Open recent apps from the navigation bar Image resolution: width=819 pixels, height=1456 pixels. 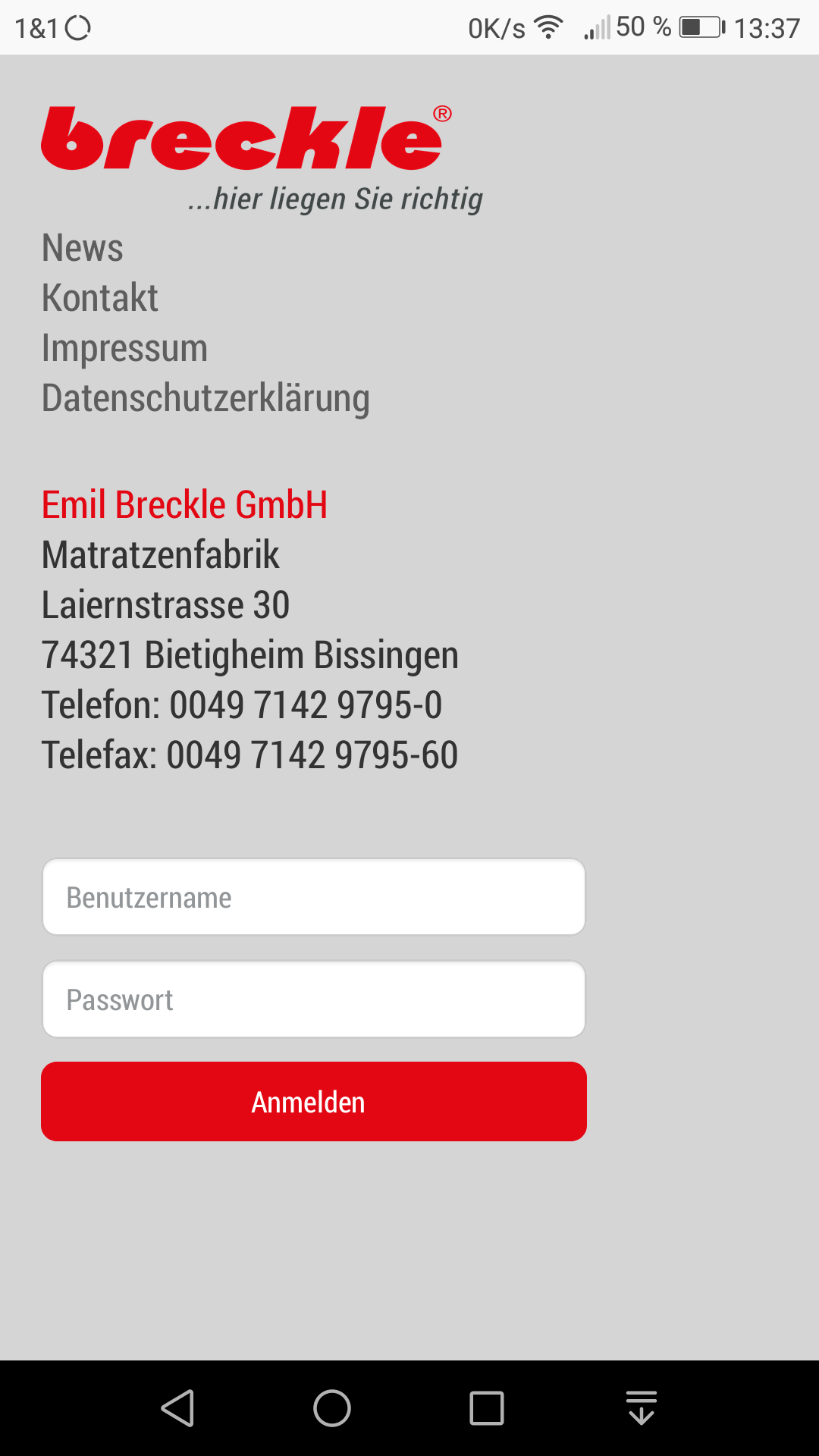(487, 1408)
